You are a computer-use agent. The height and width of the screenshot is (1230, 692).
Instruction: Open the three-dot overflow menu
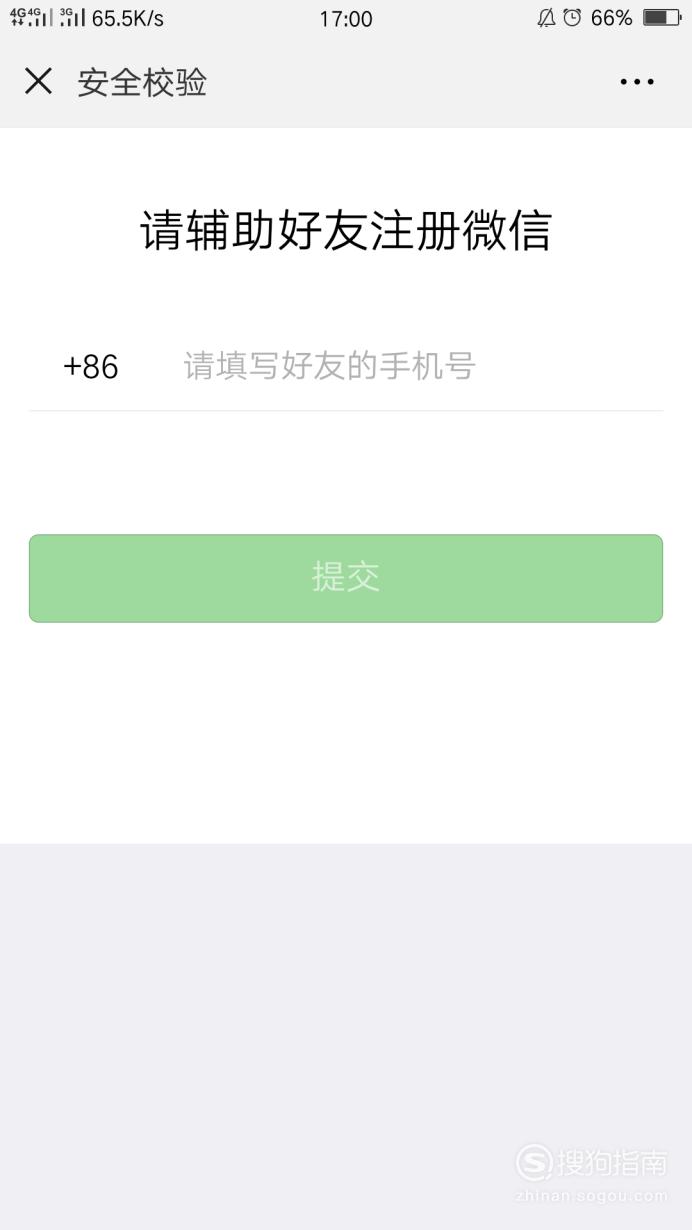coord(637,82)
